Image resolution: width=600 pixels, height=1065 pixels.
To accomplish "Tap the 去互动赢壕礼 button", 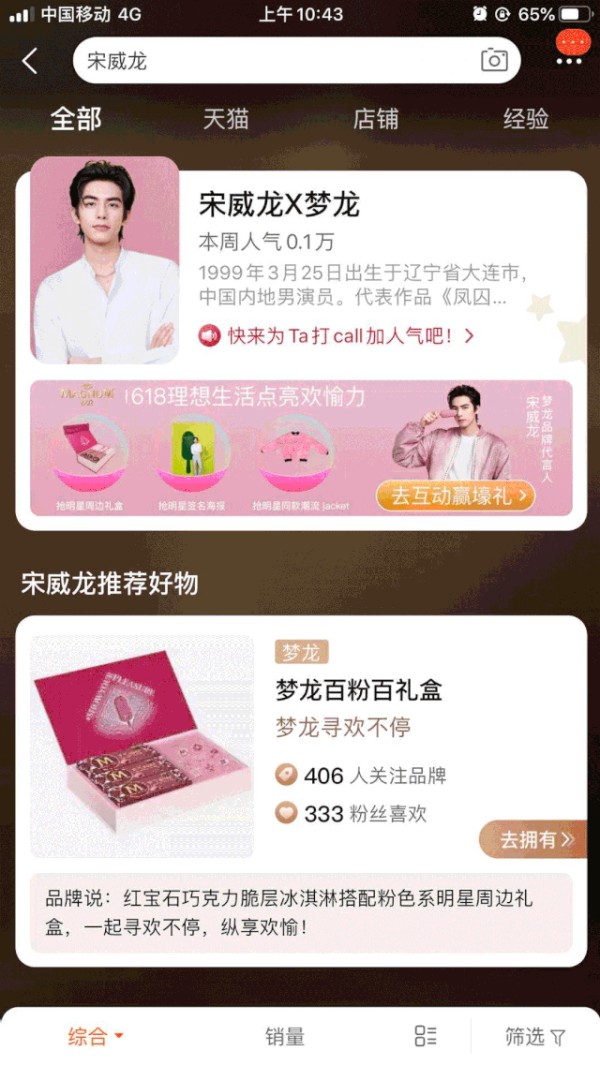I will tap(454, 495).
